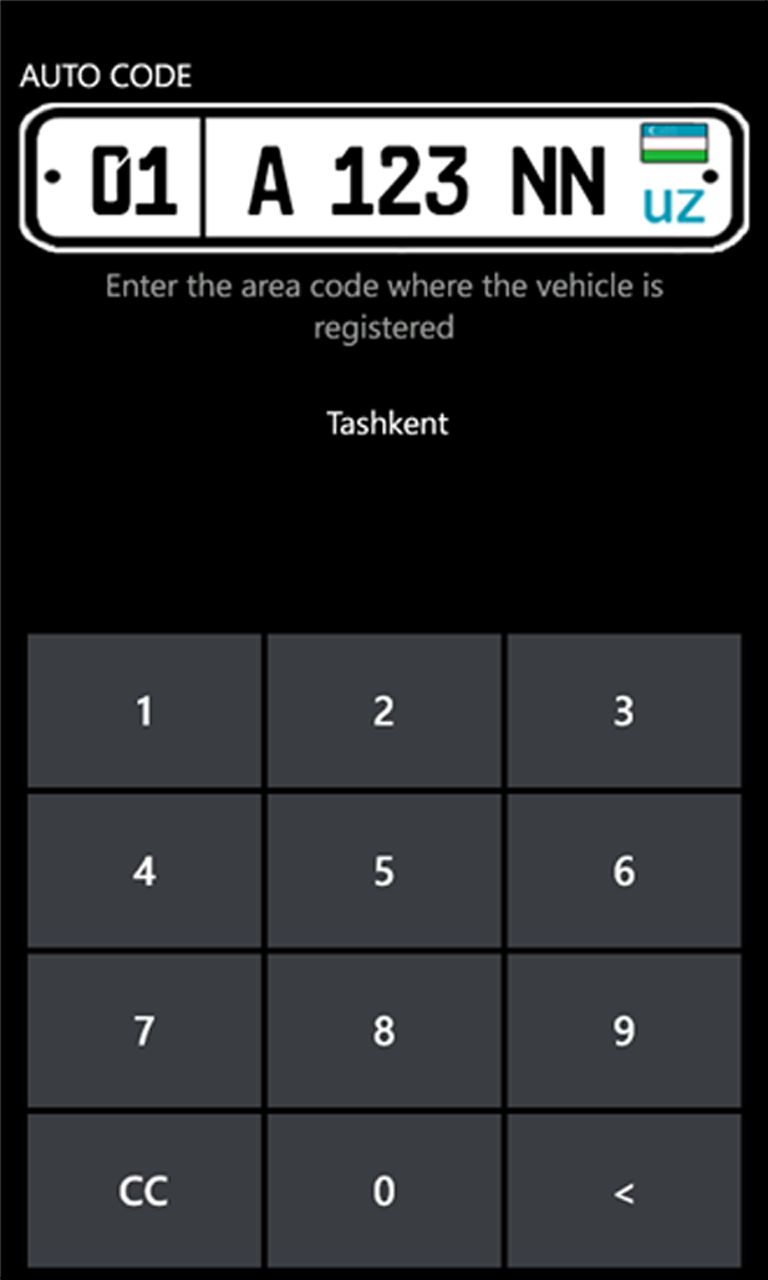Clear the code with the CC key

point(144,1191)
